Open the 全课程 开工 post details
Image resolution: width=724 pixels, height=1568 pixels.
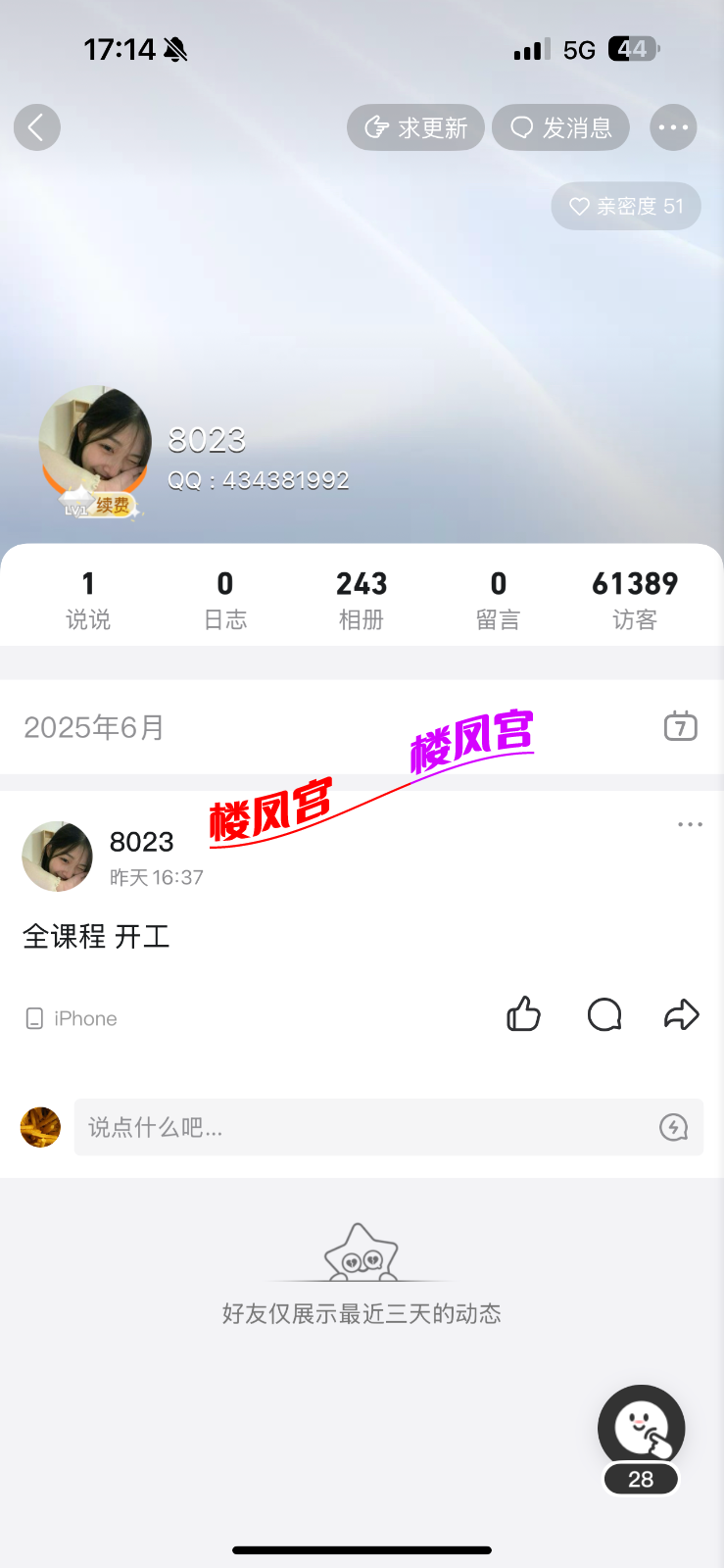(96, 937)
